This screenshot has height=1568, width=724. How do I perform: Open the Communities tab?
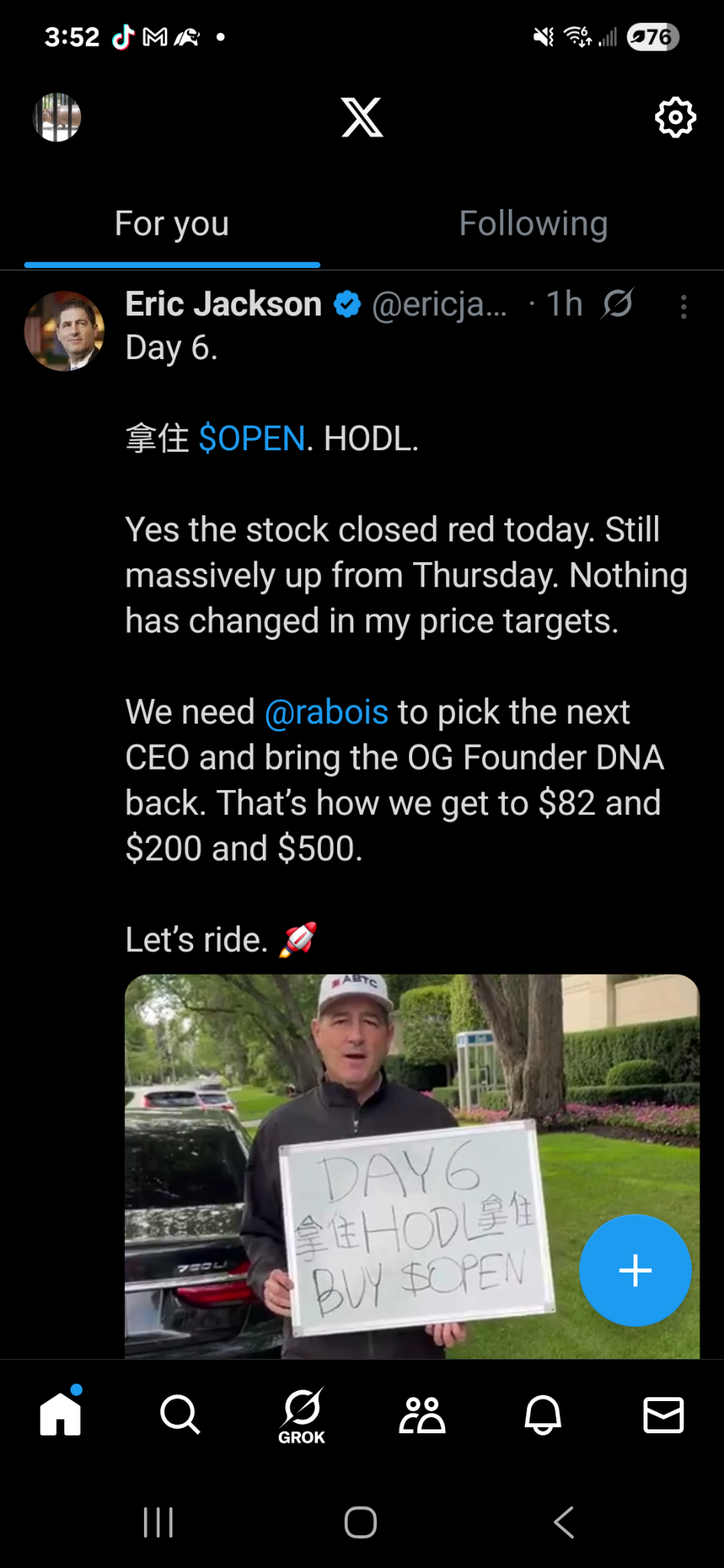coord(422,1414)
